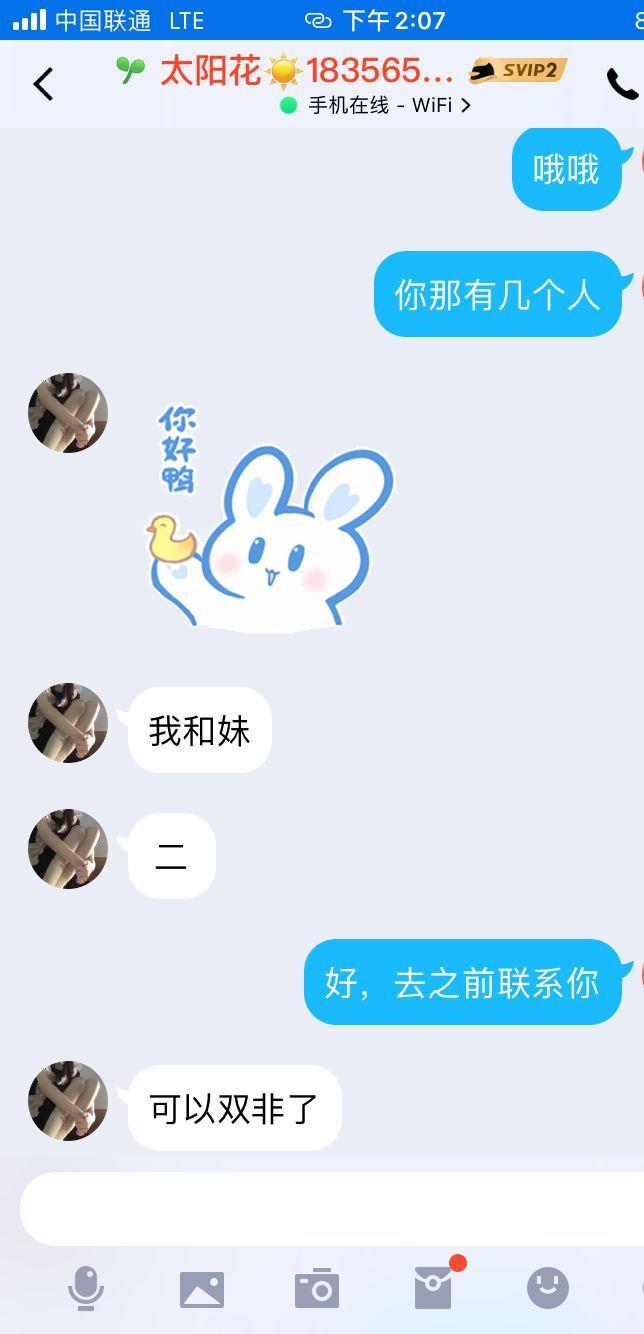Open the emoji panel
This screenshot has height=1334, width=644.
click(x=547, y=1288)
